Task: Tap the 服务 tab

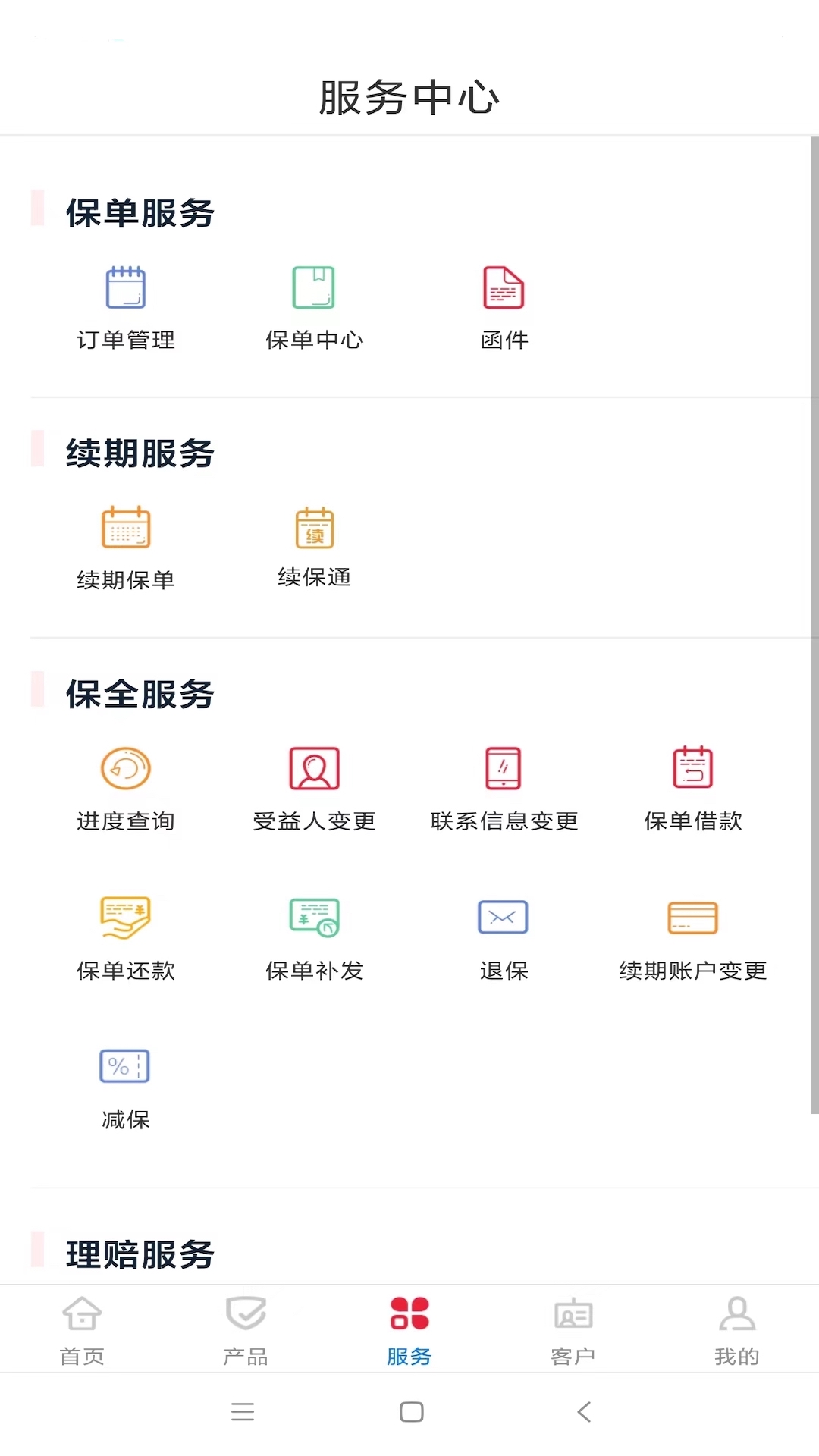Action: (409, 1331)
